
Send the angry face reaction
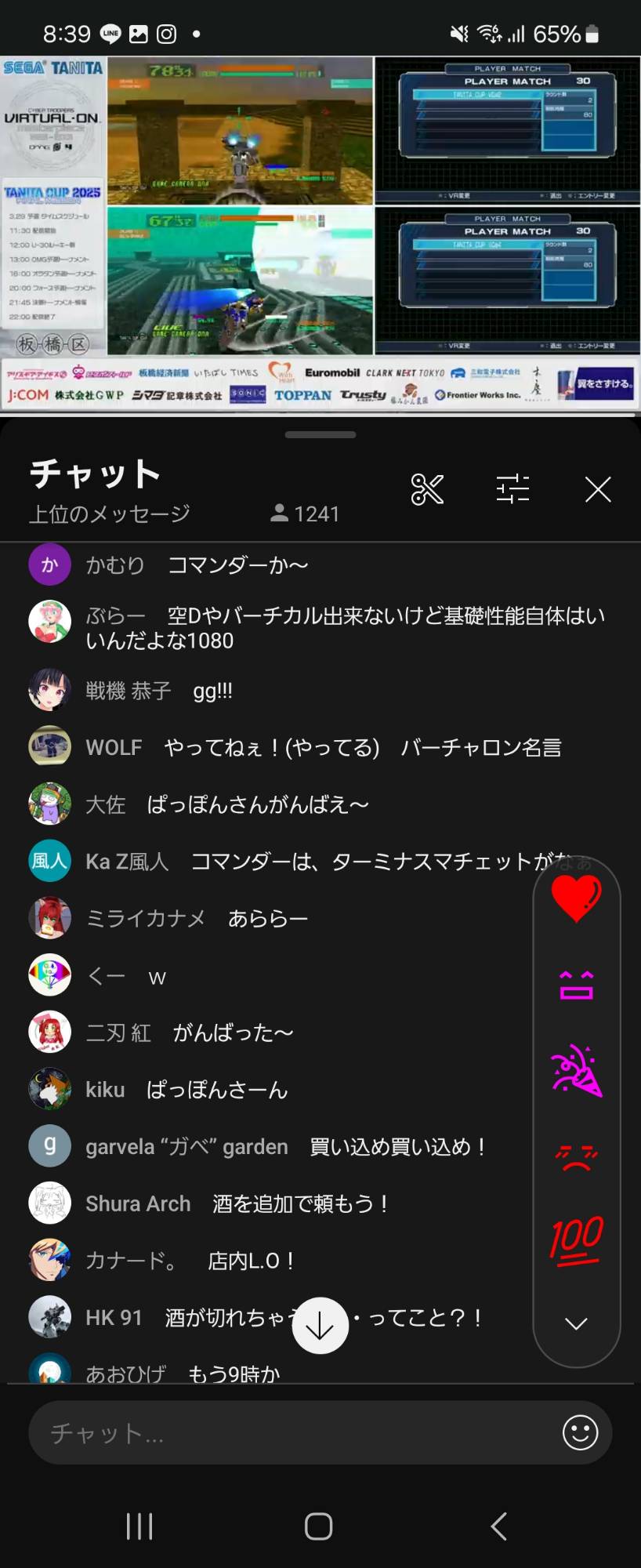(576, 1156)
